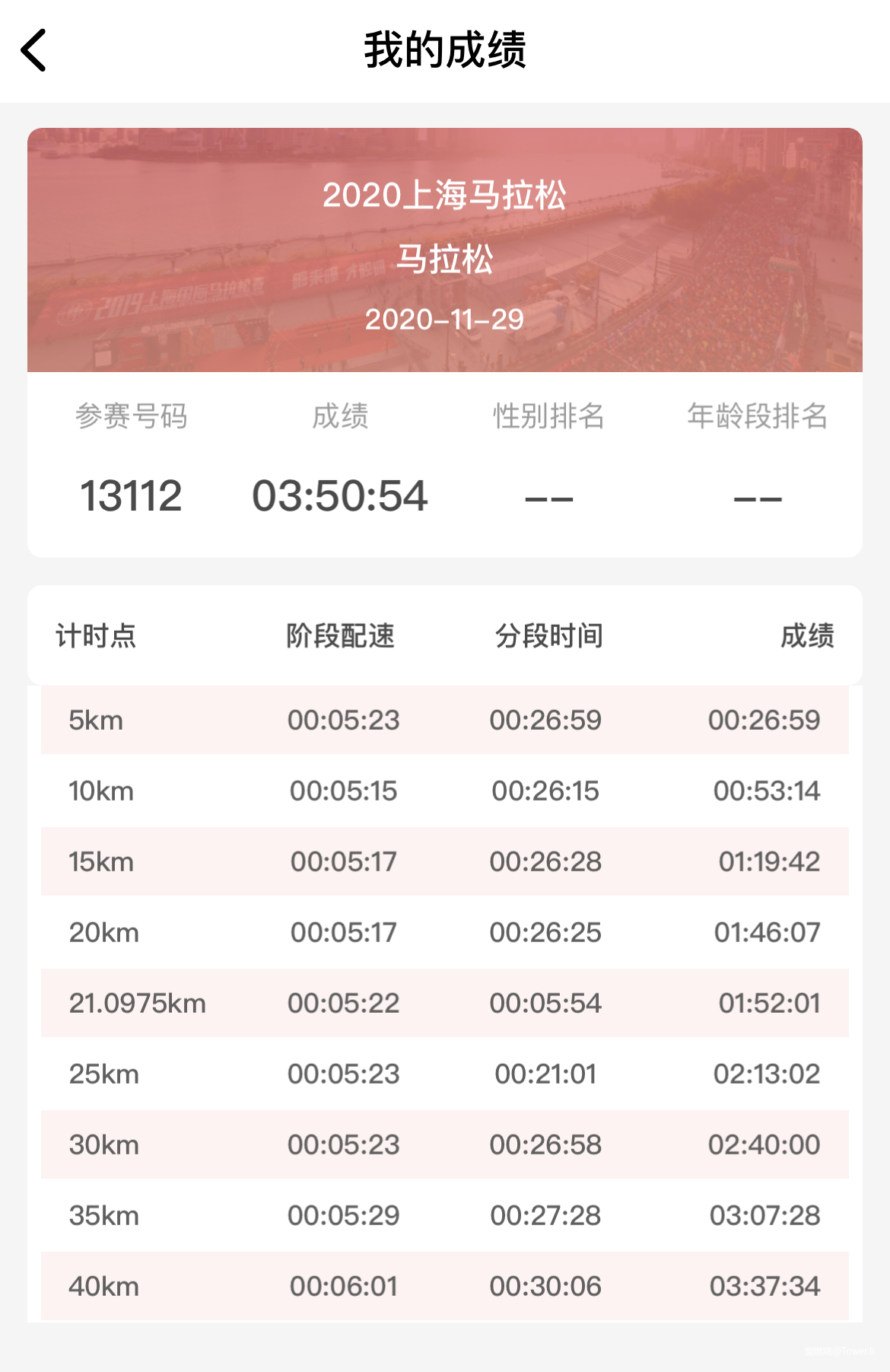Image resolution: width=890 pixels, height=1372 pixels.
Task: Open the 30km split row
Action: coord(445,1144)
